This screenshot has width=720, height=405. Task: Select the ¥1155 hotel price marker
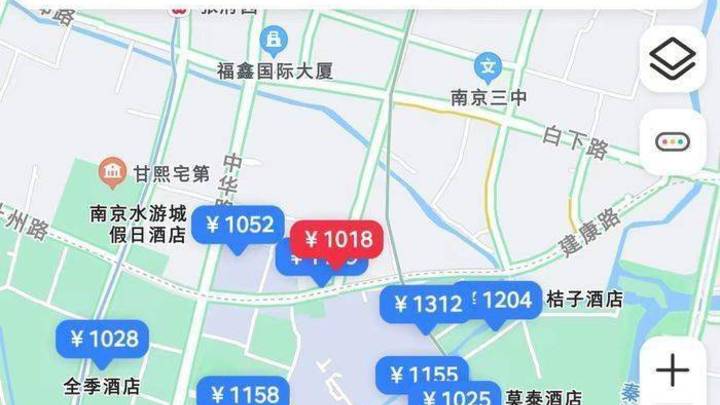(422, 375)
